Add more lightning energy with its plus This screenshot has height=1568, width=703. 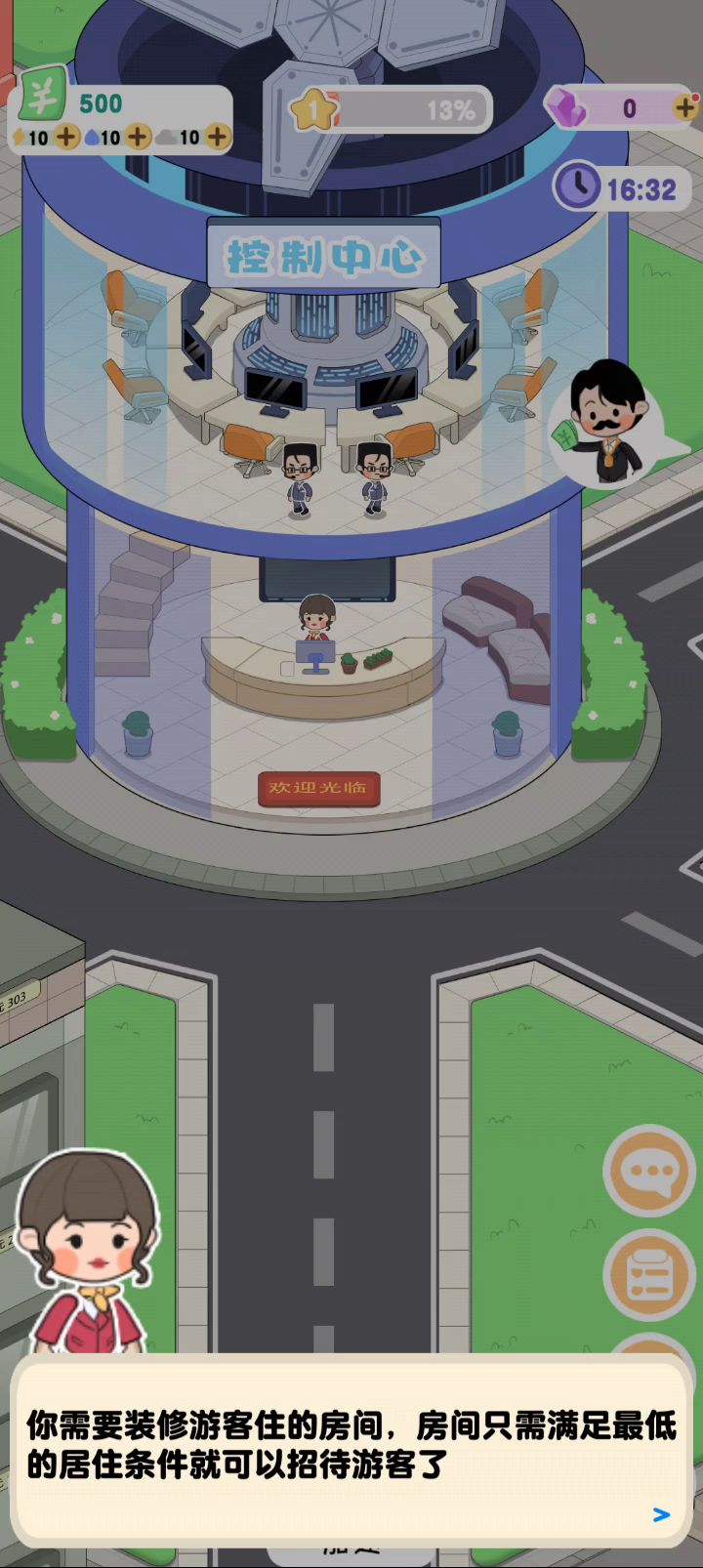(66, 138)
